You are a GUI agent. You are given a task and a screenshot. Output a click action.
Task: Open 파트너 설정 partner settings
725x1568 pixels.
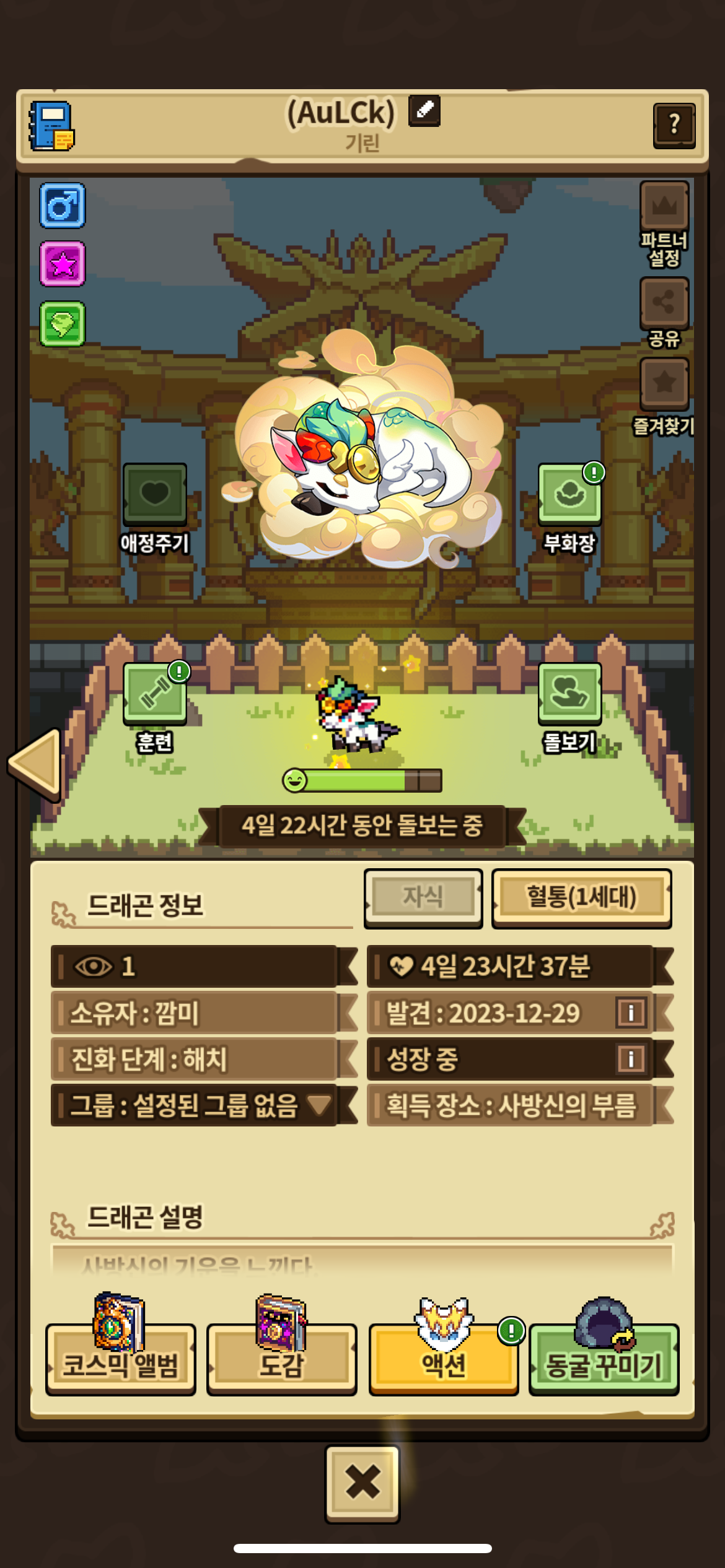664,207
